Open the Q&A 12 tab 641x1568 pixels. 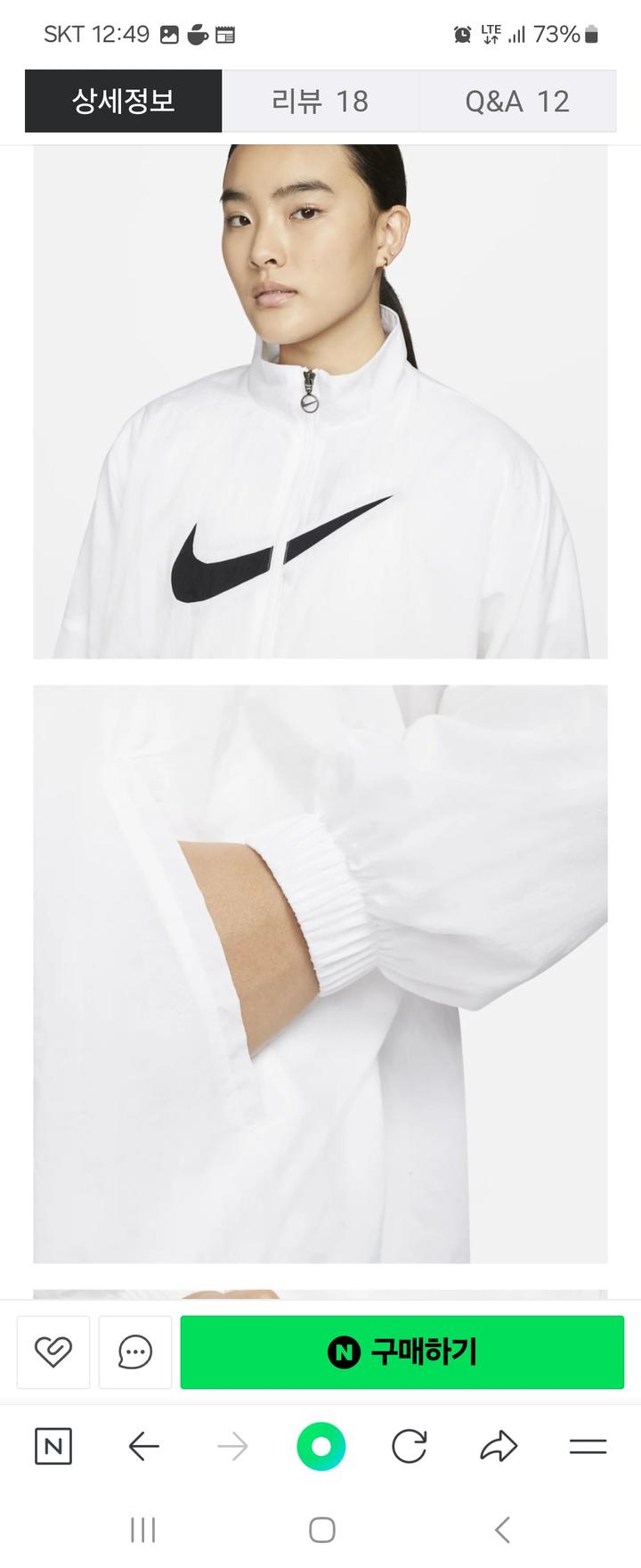coord(516,101)
